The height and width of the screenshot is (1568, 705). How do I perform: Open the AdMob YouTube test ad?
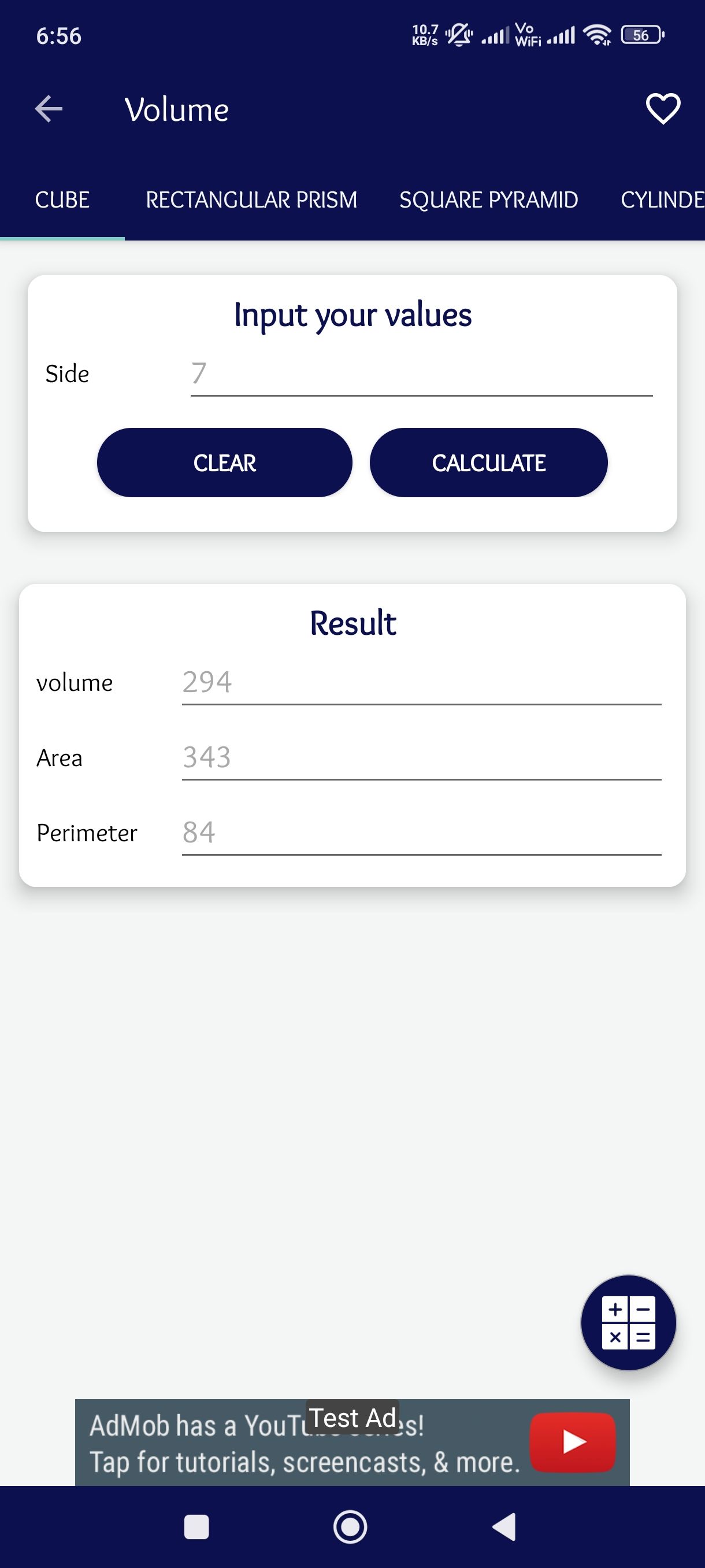click(352, 1443)
